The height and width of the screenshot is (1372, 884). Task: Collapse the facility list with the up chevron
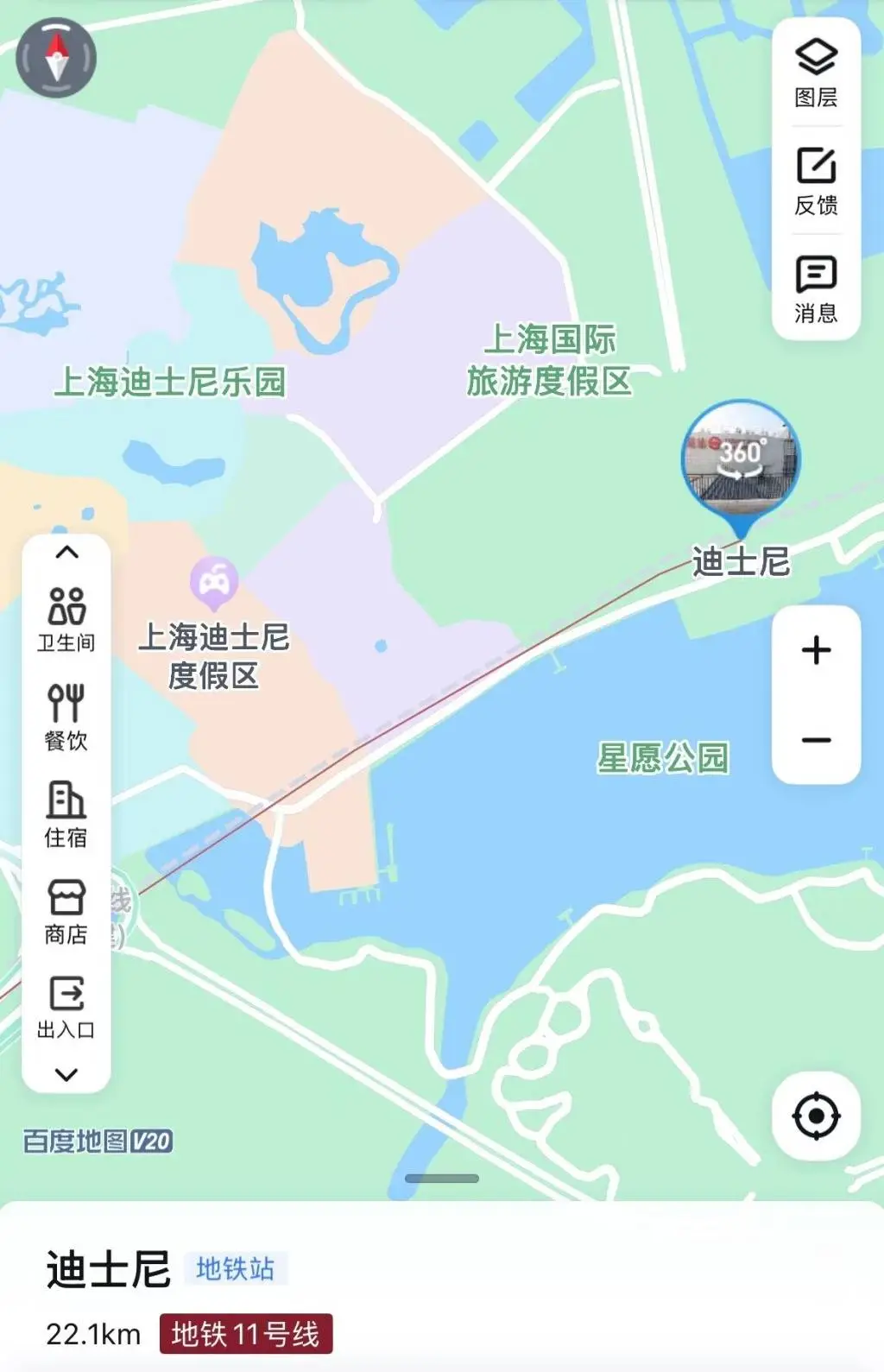(x=66, y=553)
